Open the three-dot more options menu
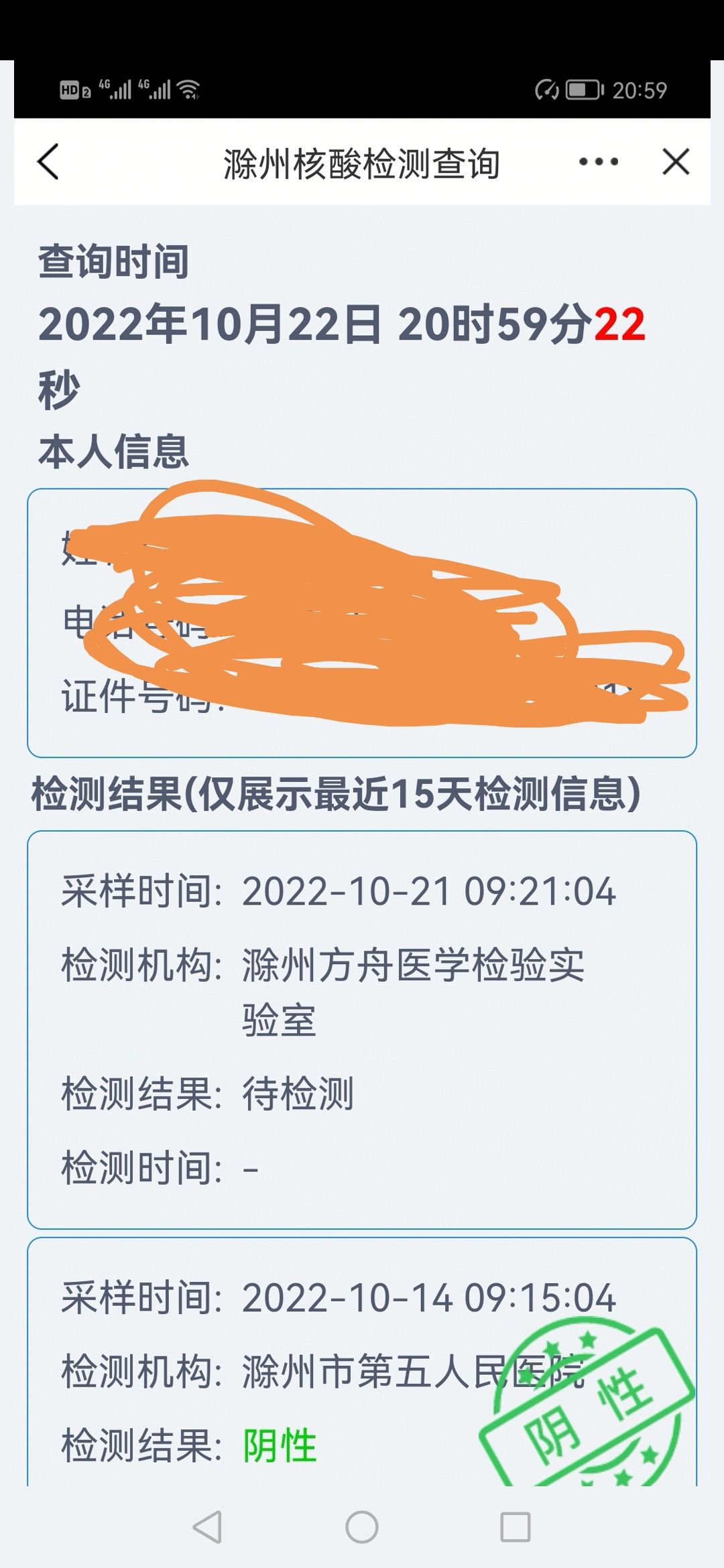The height and width of the screenshot is (1568, 724). [x=599, y=161]
